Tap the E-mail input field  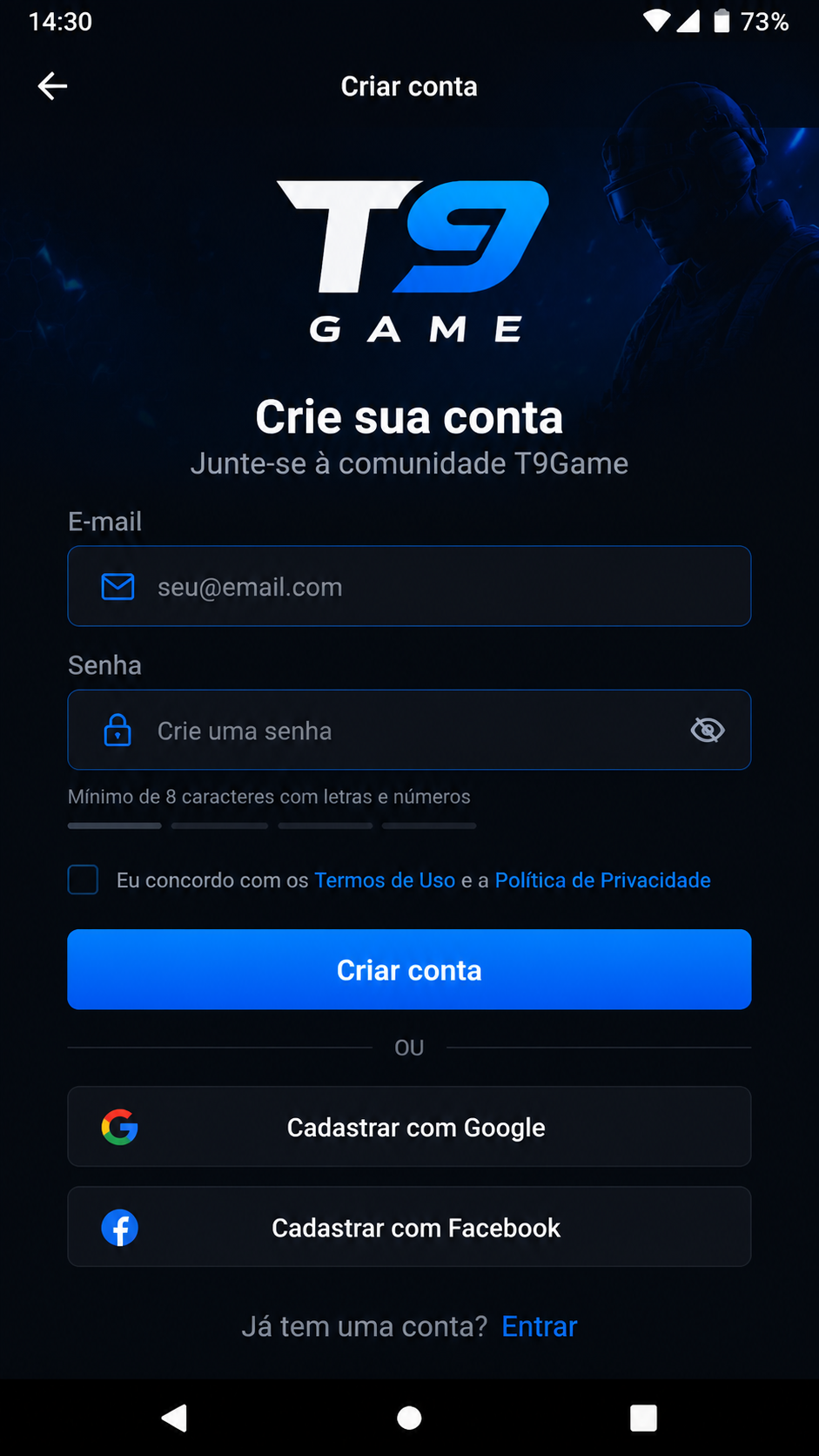[409, 586]
